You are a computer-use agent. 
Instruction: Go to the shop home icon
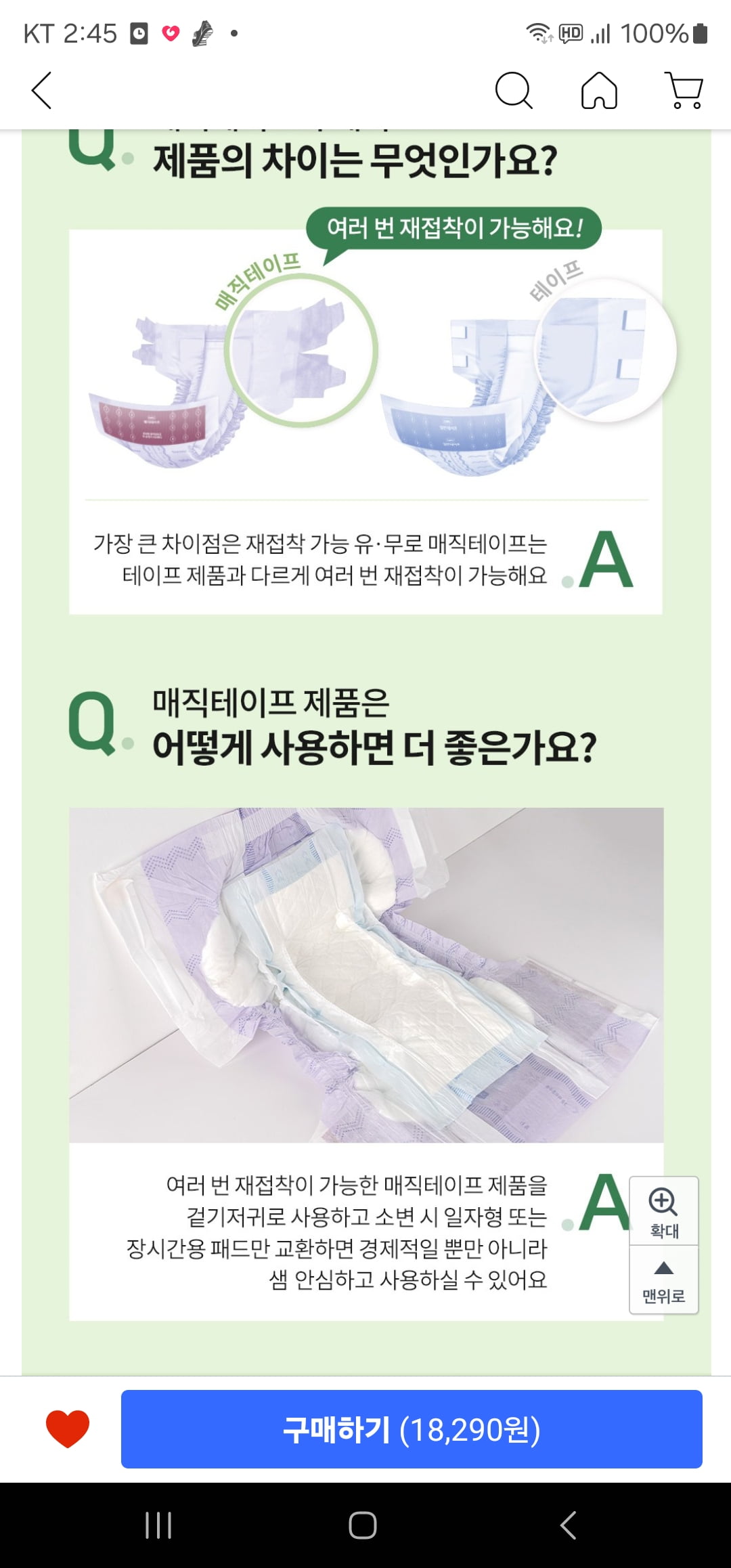pyautogui.click(x=599, y=91)
